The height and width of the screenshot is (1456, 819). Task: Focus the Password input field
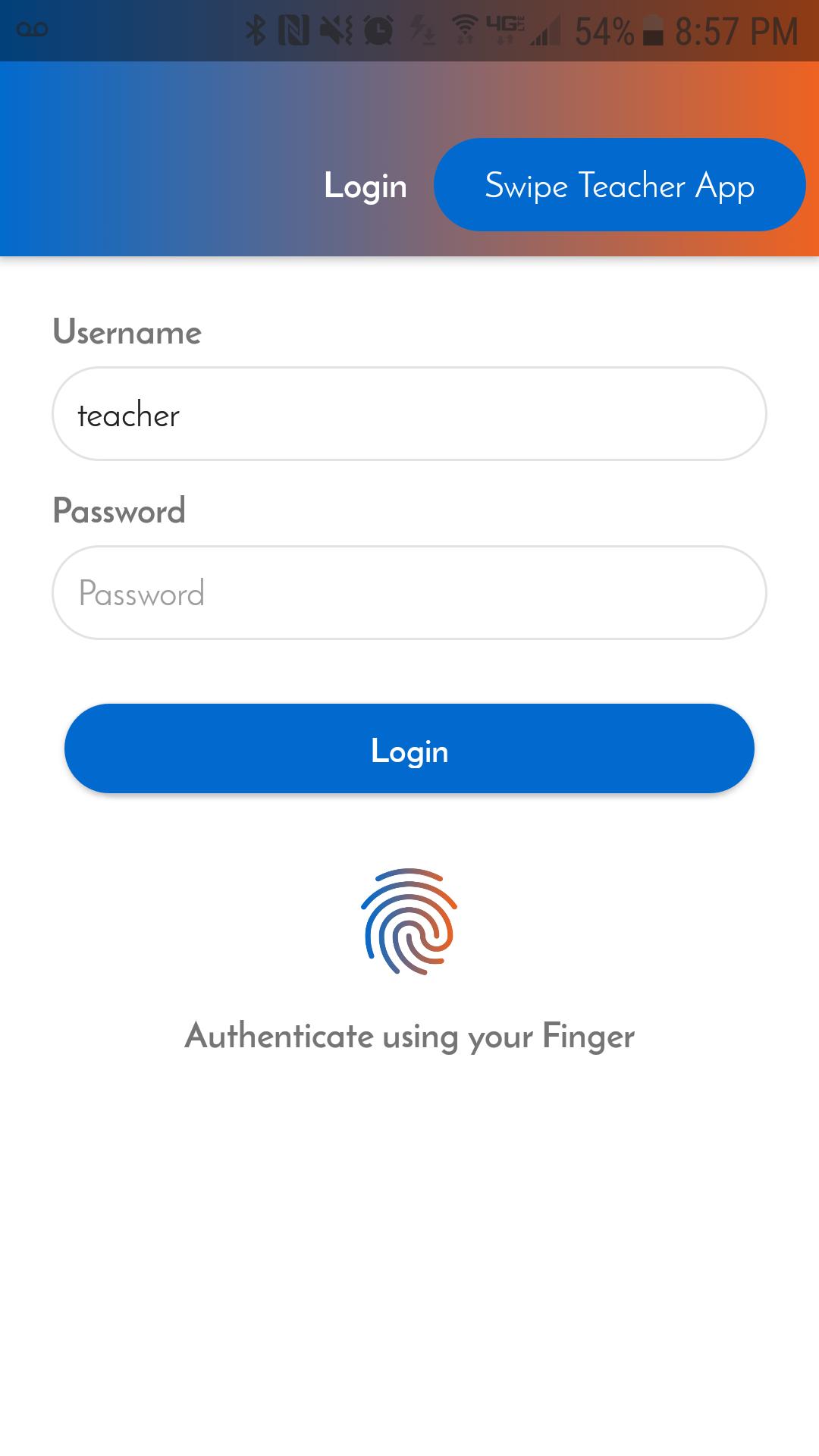tap(409, 593)
